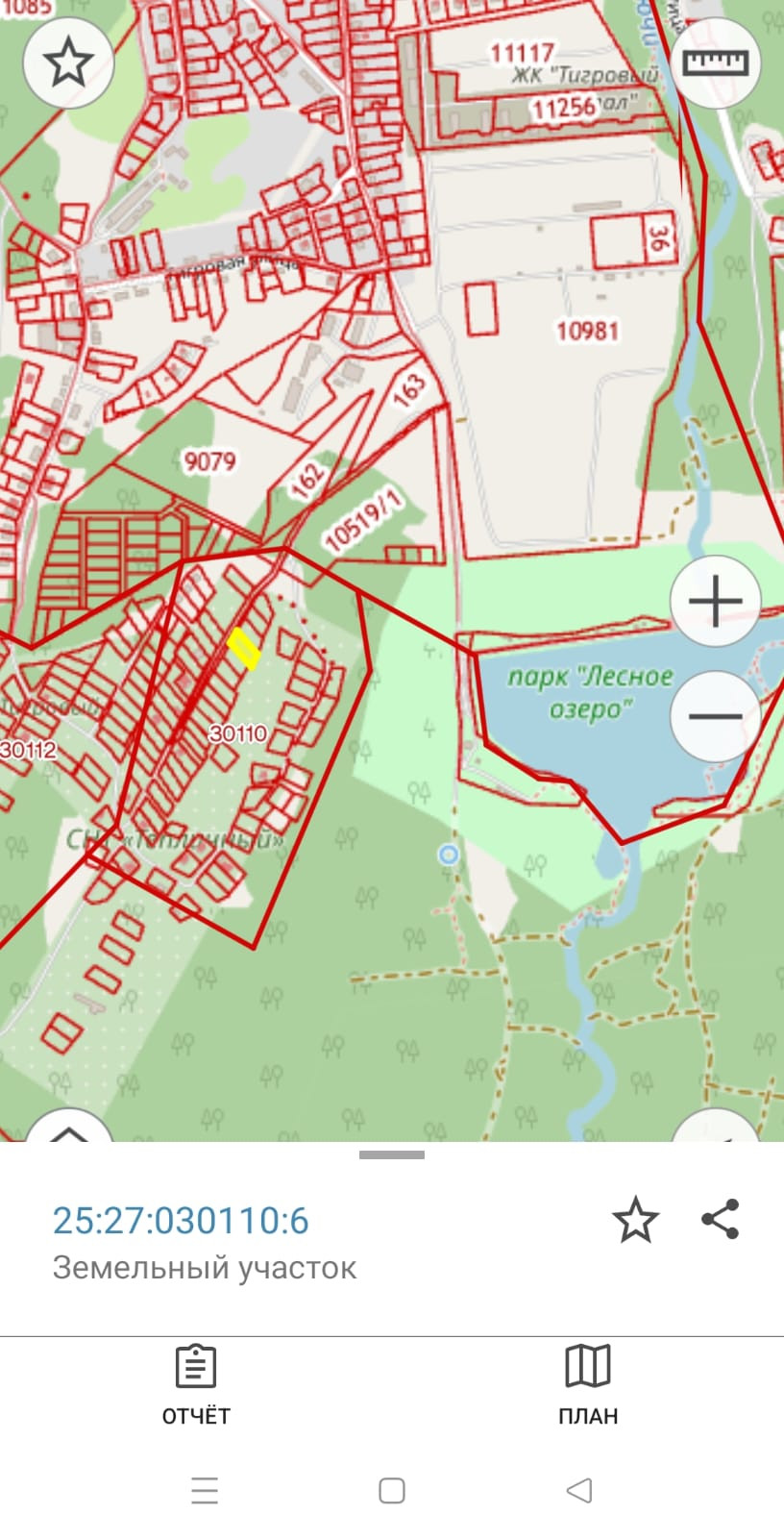This screenshot has height=1538, width=784.
Task: Go back using system navigation
Action: [578, 1491]
